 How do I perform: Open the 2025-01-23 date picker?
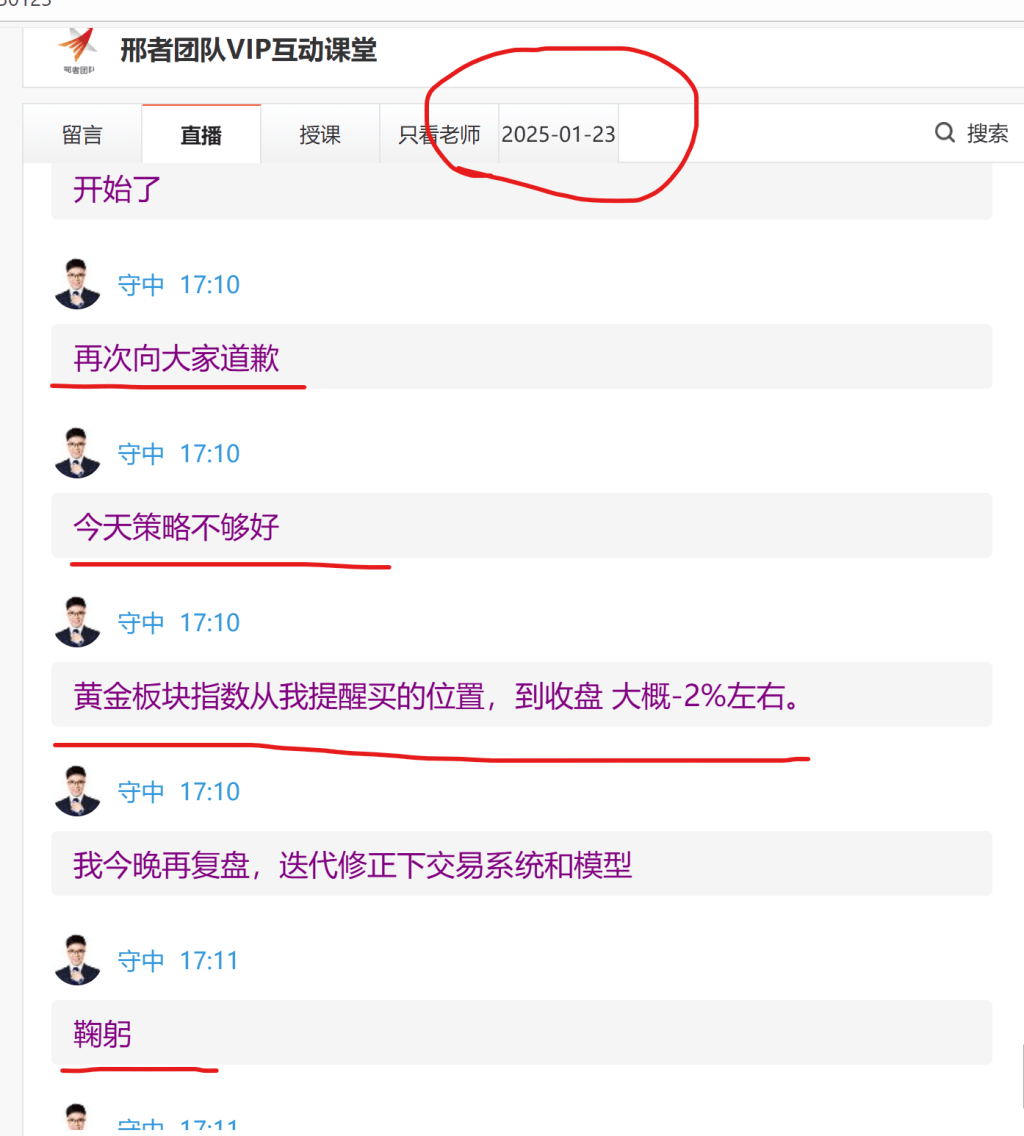558,134
